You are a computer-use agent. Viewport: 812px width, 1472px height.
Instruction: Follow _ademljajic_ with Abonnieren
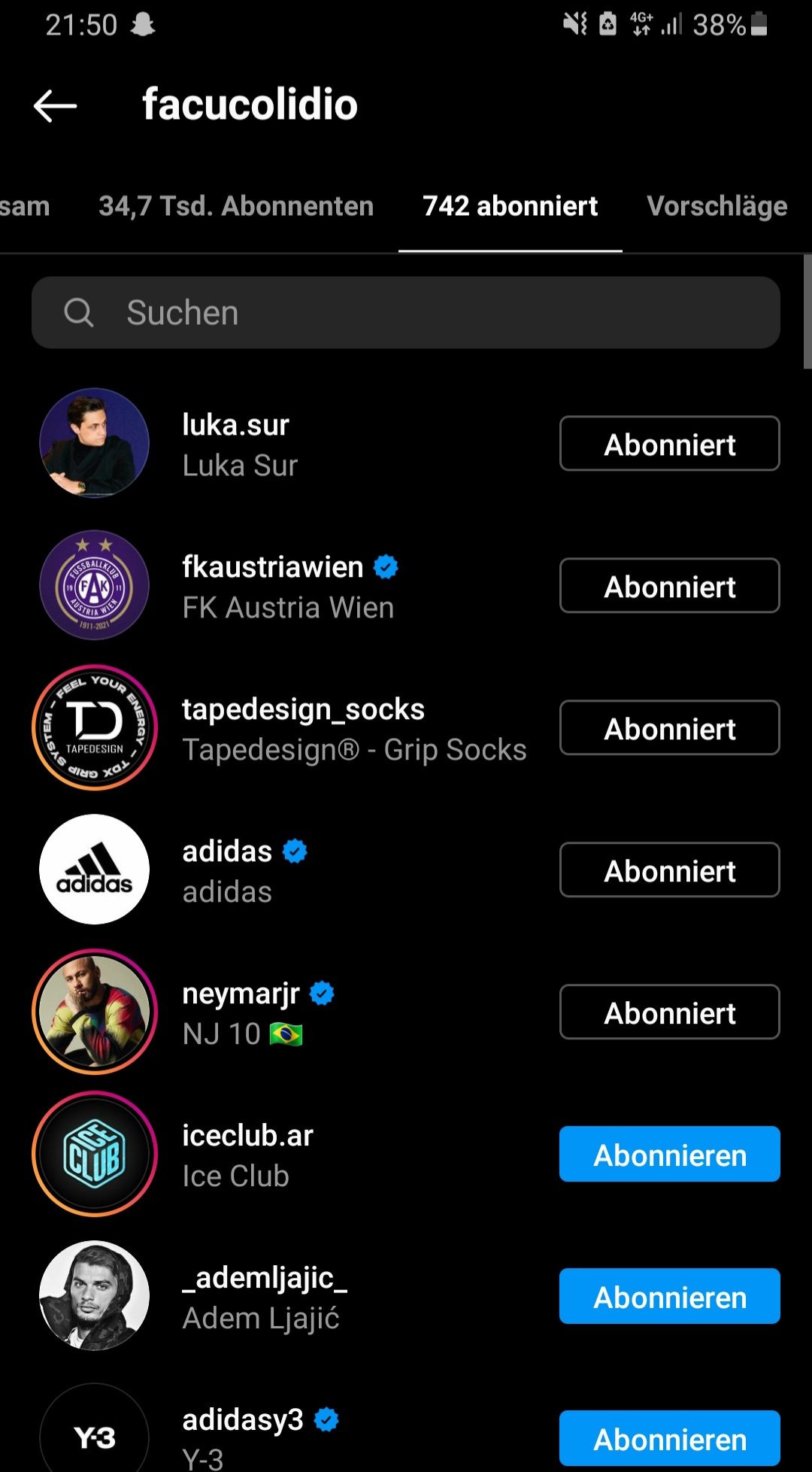coord(670,1297)
